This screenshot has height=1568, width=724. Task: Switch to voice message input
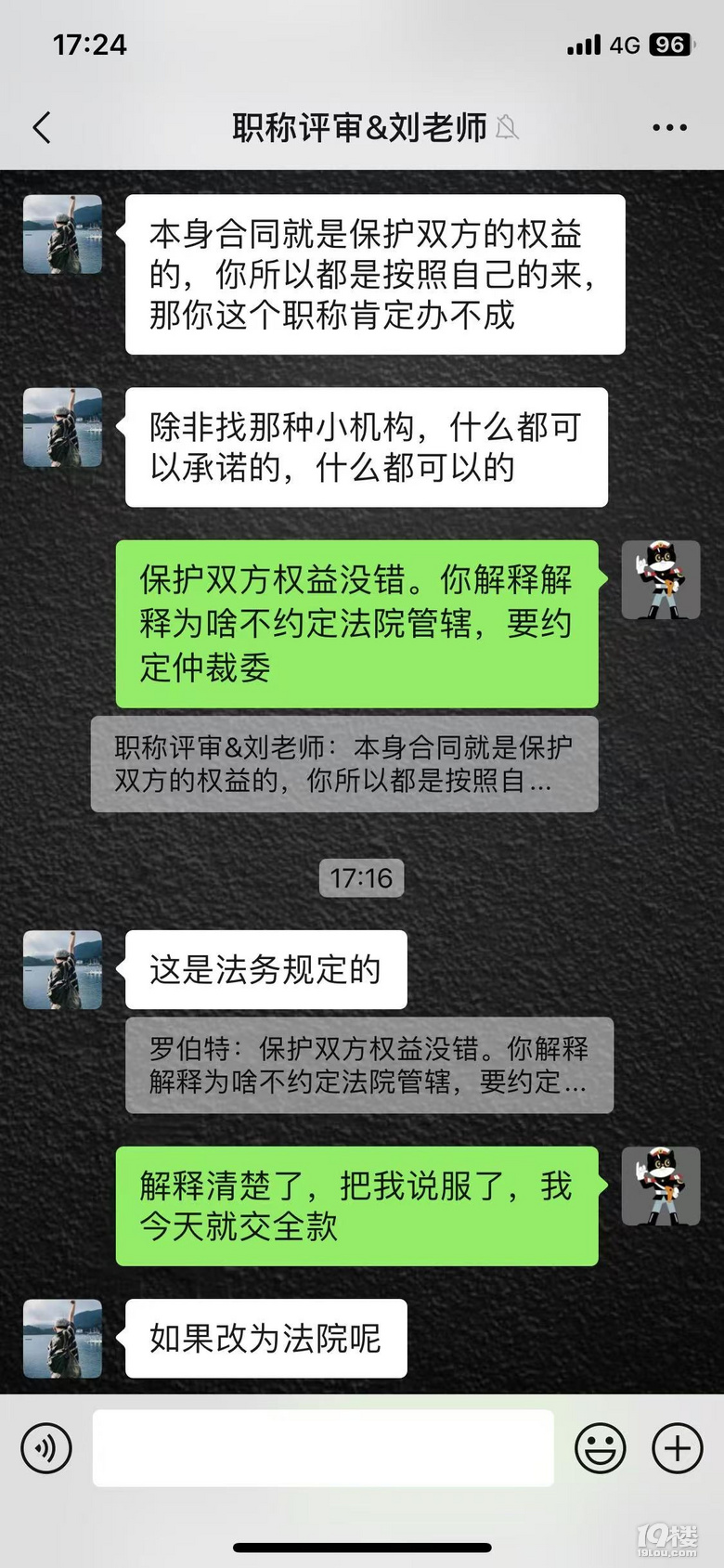tap(46, 1447)
